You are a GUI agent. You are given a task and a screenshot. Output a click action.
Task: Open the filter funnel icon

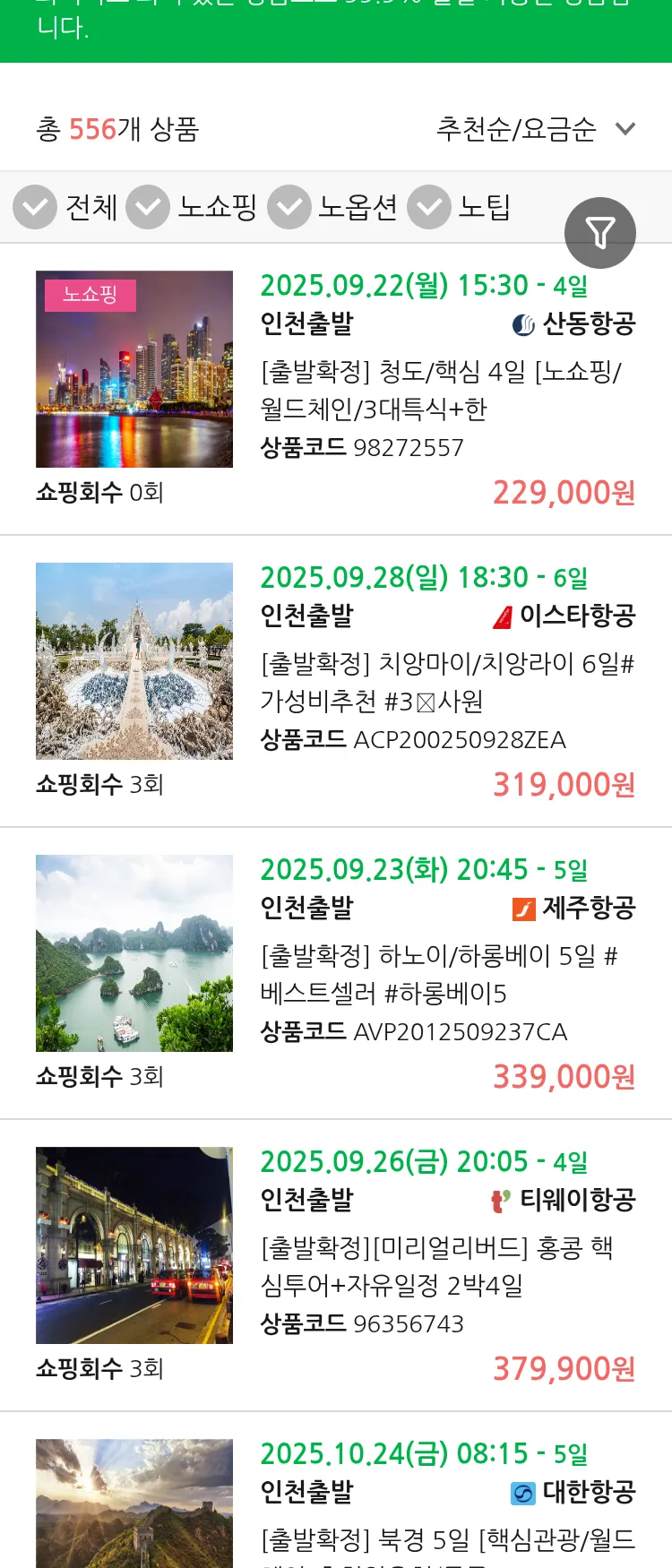click(600, 232)
